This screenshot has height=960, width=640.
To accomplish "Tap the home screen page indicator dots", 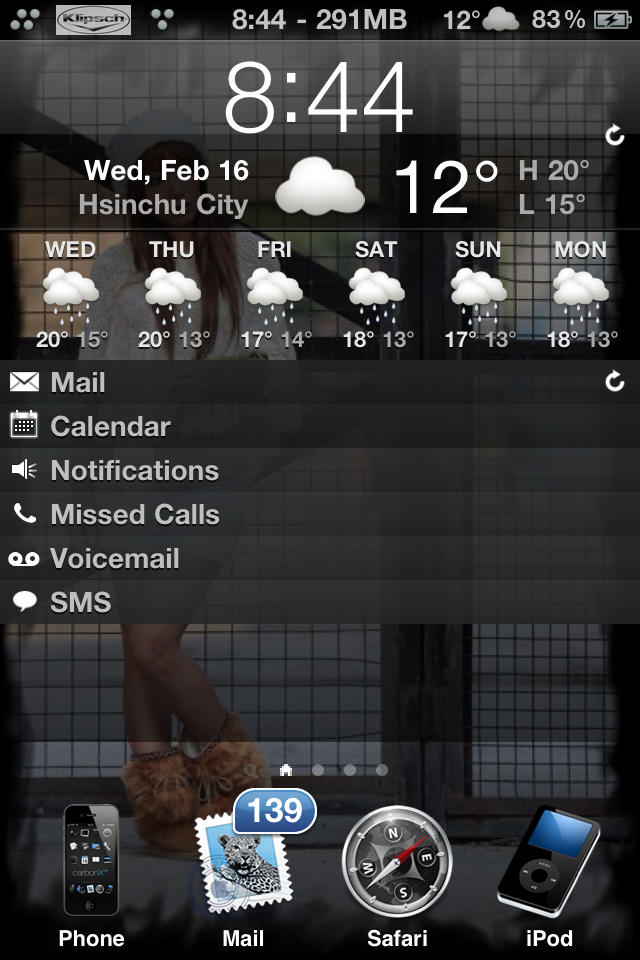I will [333, 770].
